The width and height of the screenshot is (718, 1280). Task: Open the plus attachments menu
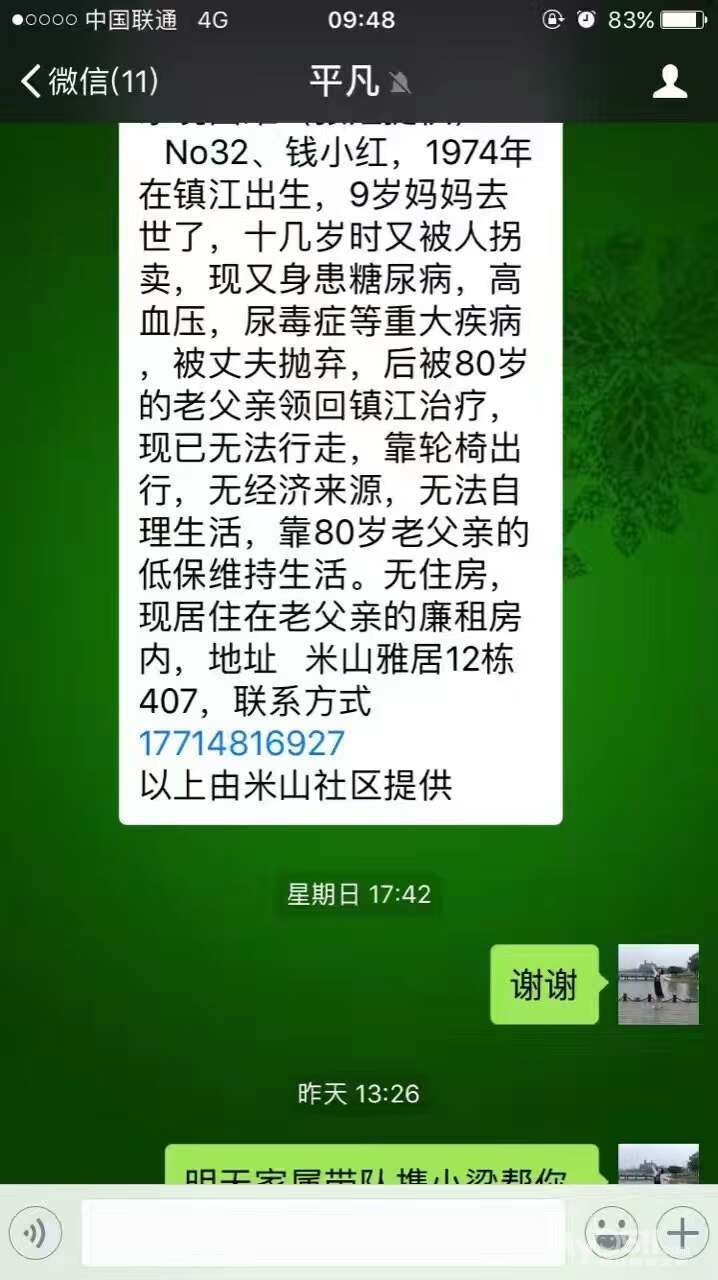tap(682, 1233)
